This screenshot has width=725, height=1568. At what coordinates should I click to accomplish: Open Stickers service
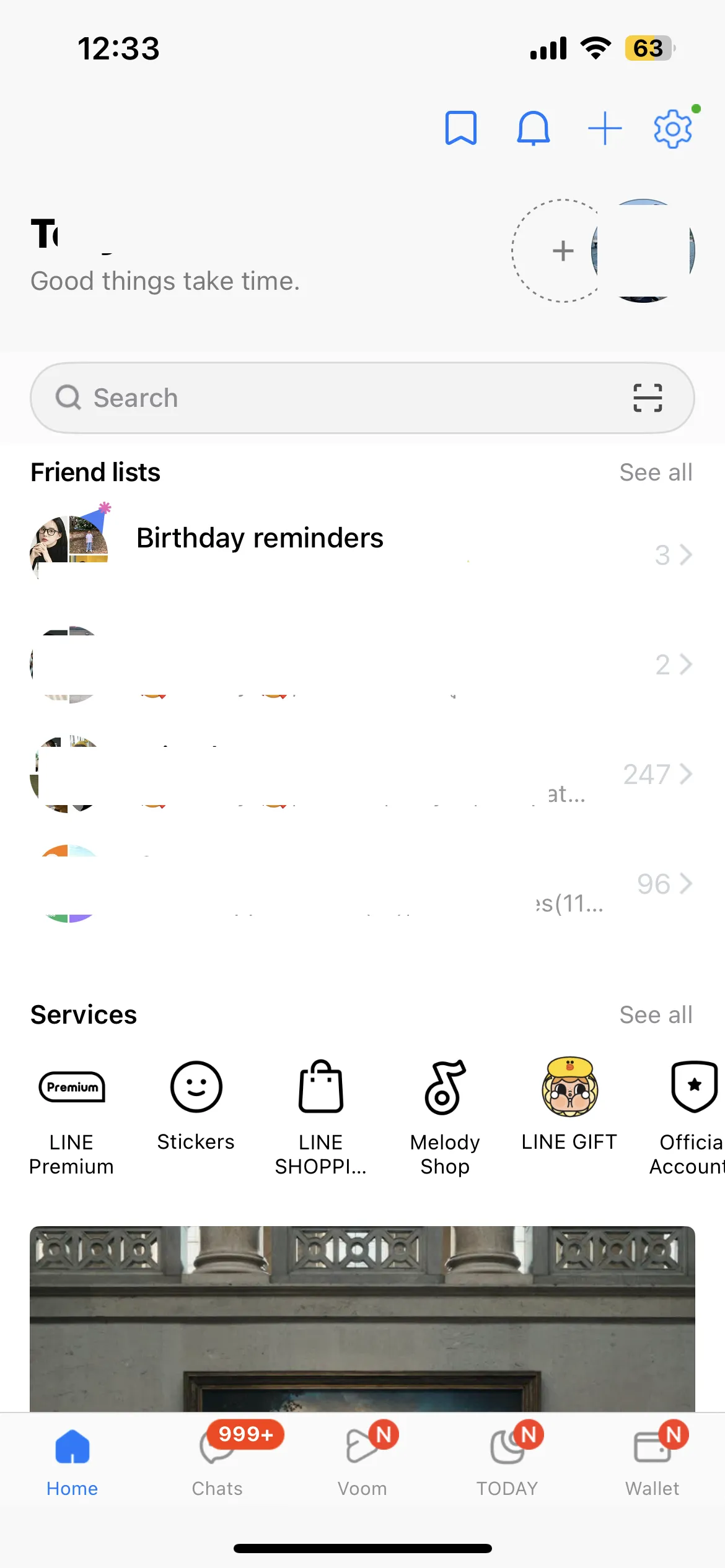[x=196, y=1106]
